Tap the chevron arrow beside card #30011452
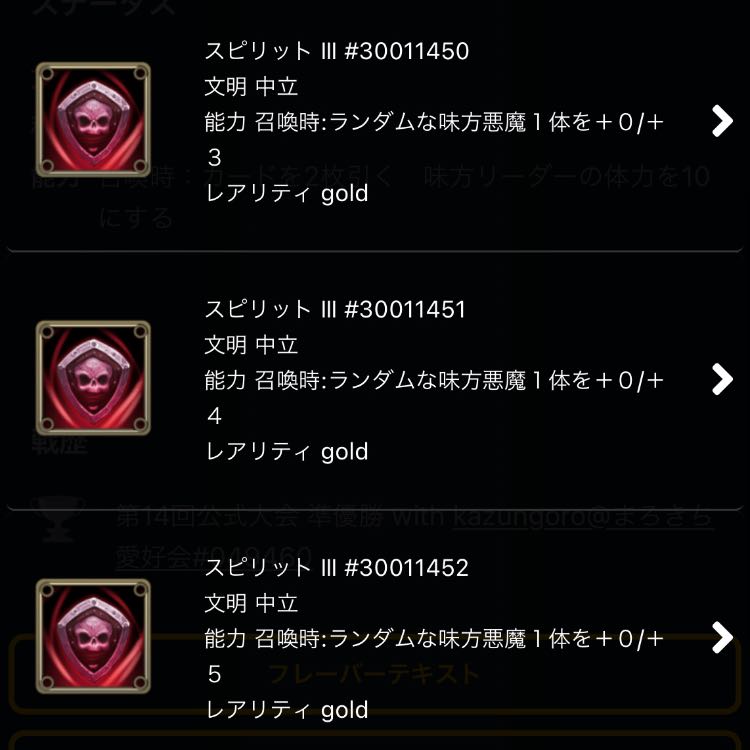Image resolution: width=750 pixels, height=750 pixels. [721, 638]
